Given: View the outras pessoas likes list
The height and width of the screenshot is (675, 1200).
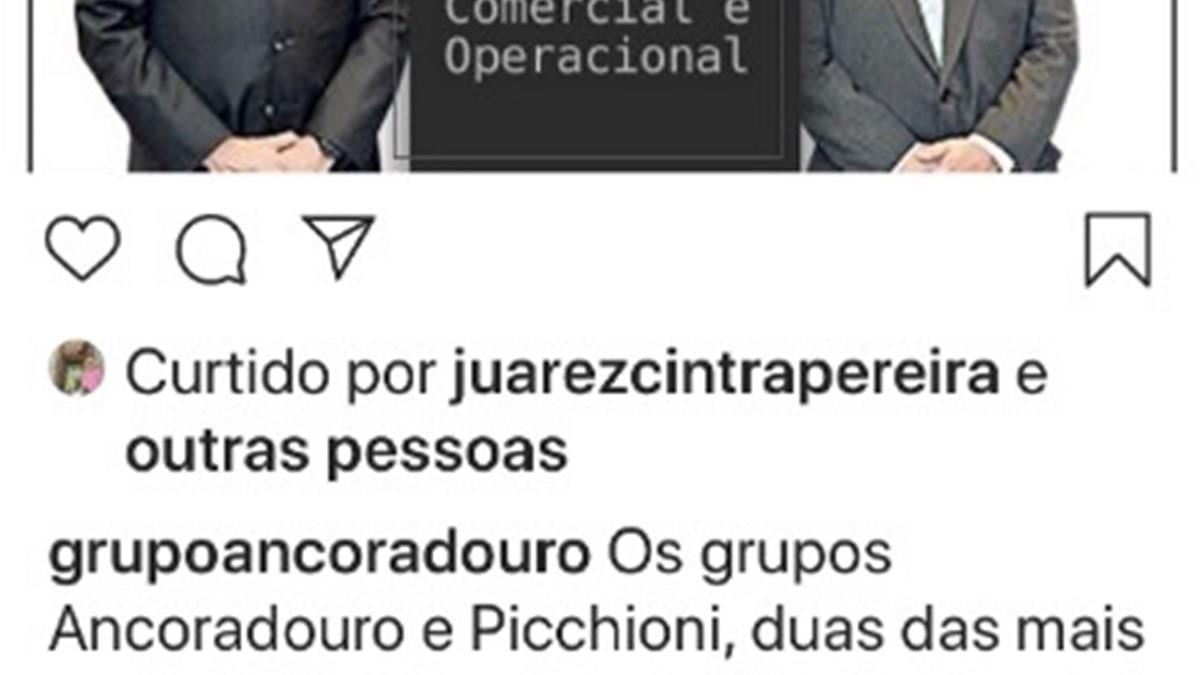Looking at the screenshot, I should pyautogui.click(x=346, y=452).
